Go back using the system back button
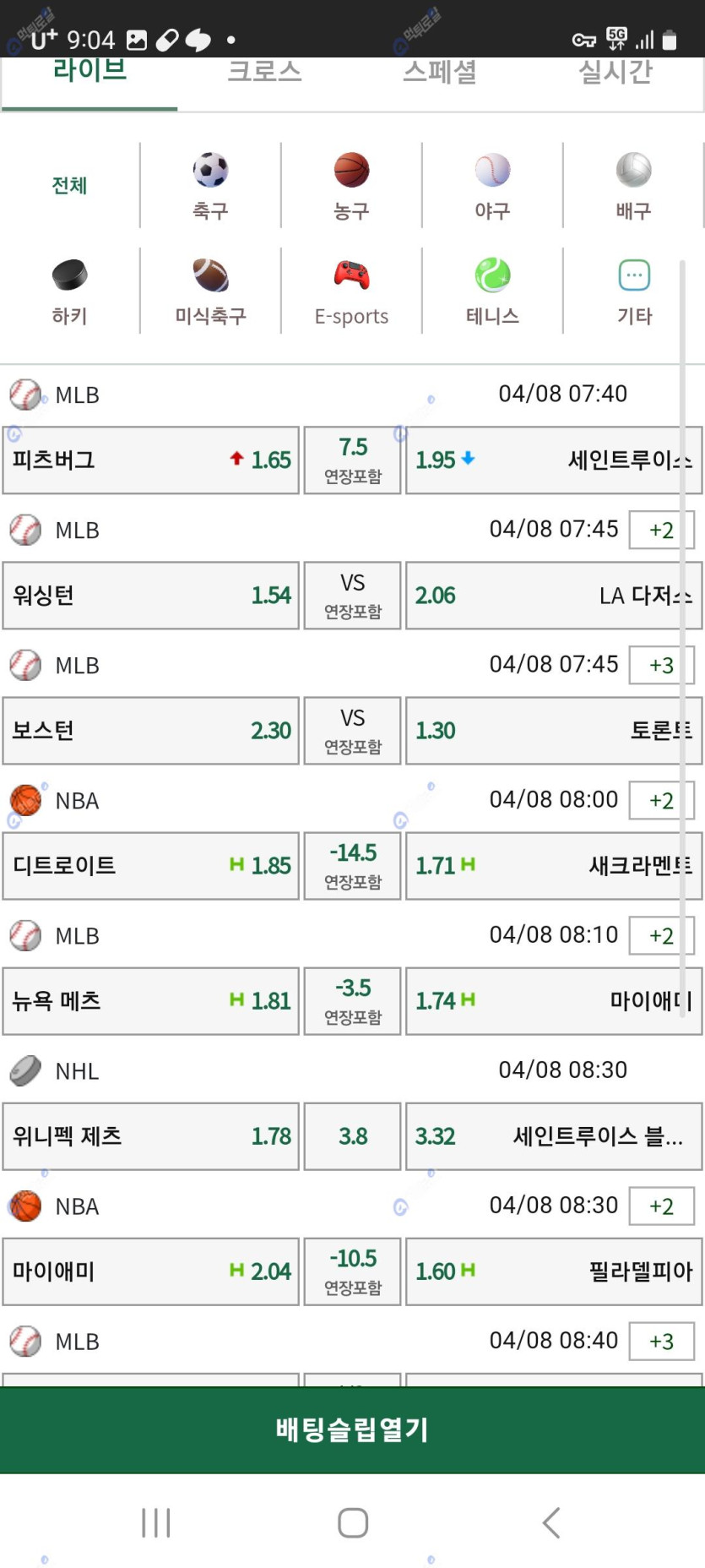Viewport: 705px width, 1568px height. (551, 1523)
